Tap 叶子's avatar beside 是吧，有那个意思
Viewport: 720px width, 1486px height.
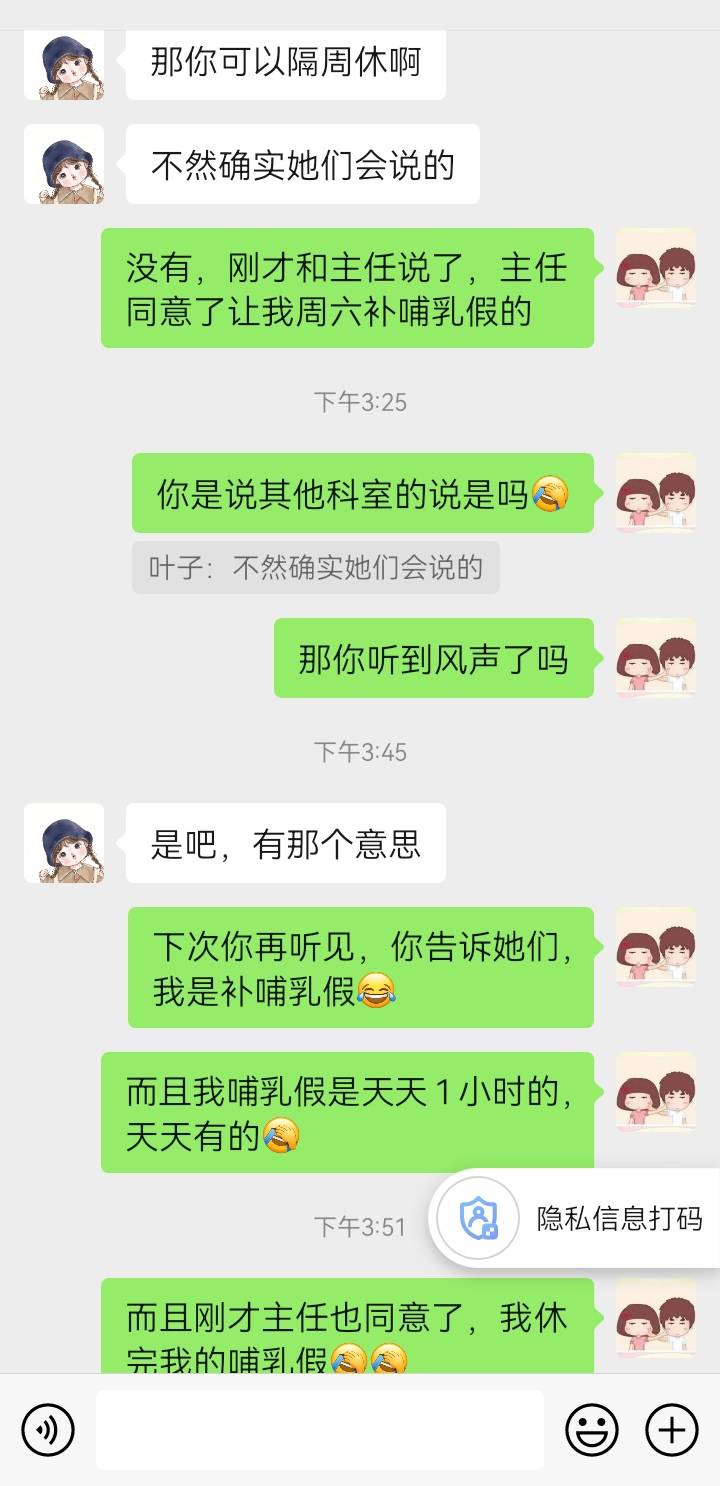pos(63,844)
